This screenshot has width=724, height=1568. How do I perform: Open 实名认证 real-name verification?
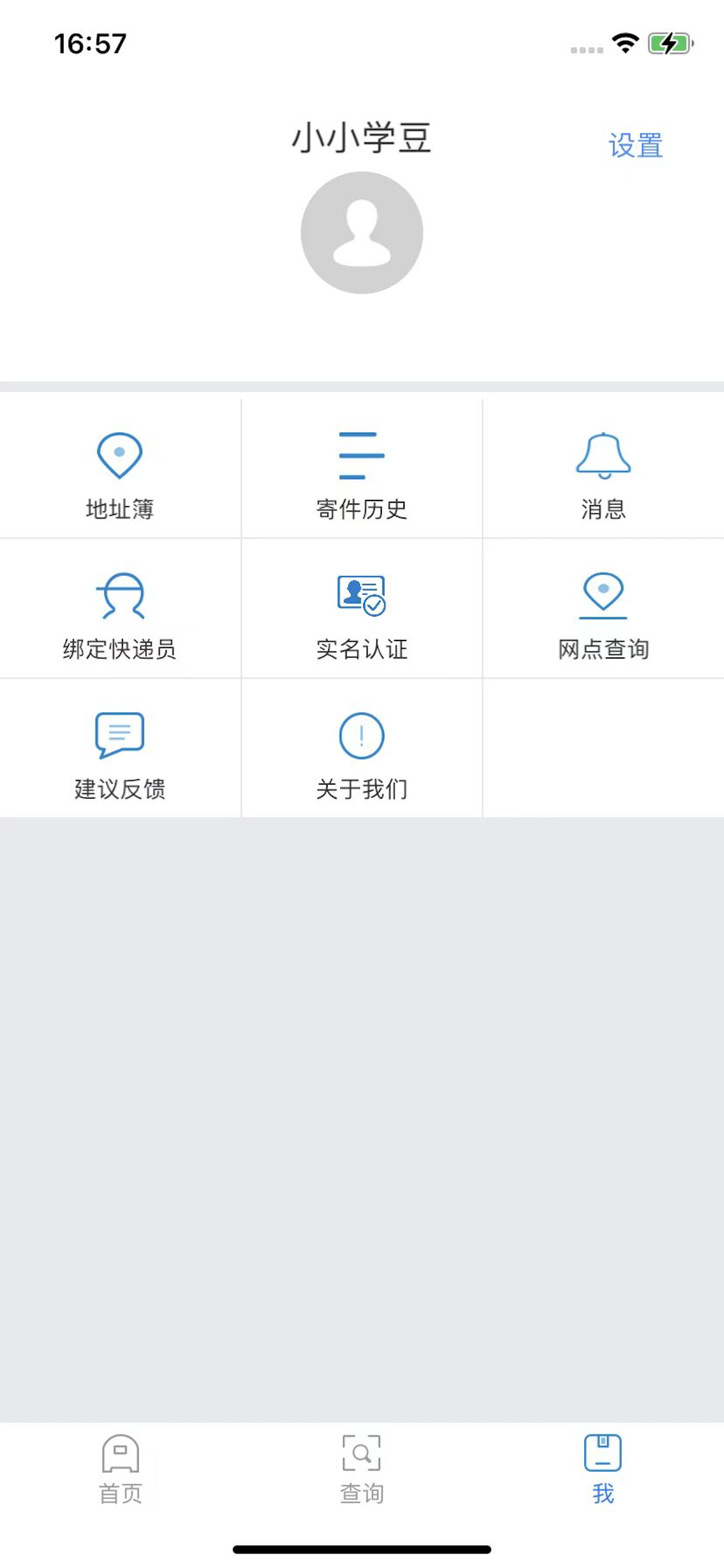coord(362,608)
